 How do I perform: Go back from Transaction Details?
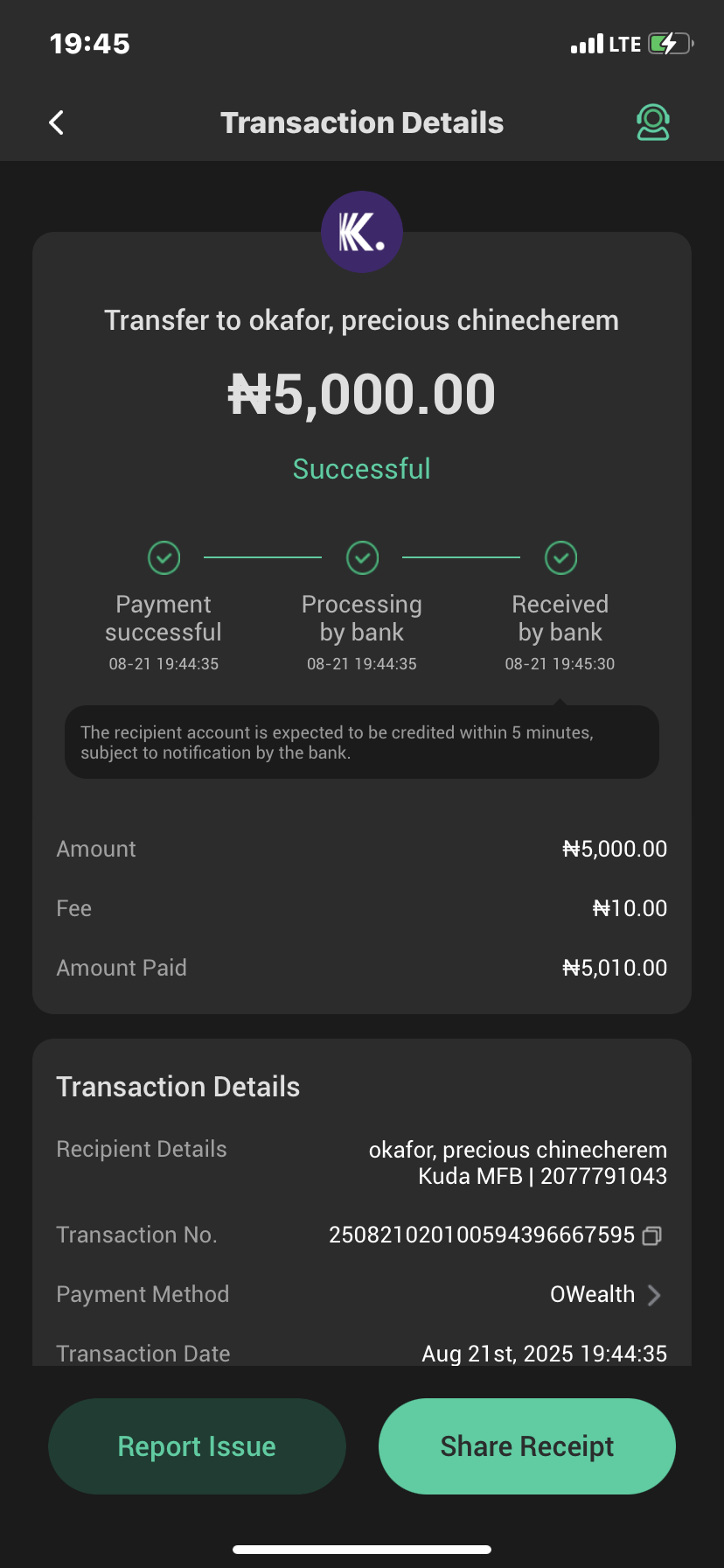(x=57, y=122)
